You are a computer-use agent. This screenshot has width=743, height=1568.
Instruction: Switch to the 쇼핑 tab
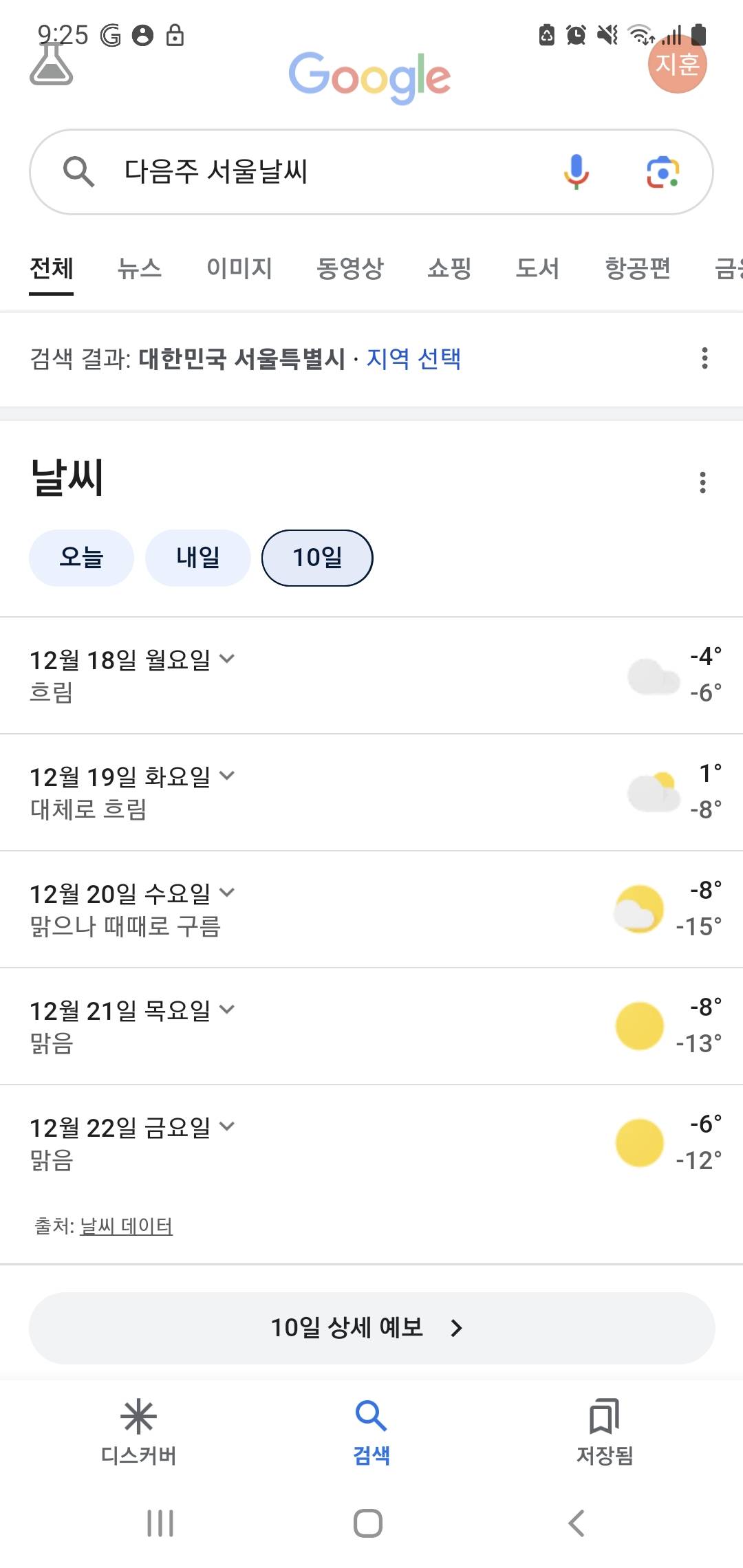pyautogui.click(x=449, y=268)
